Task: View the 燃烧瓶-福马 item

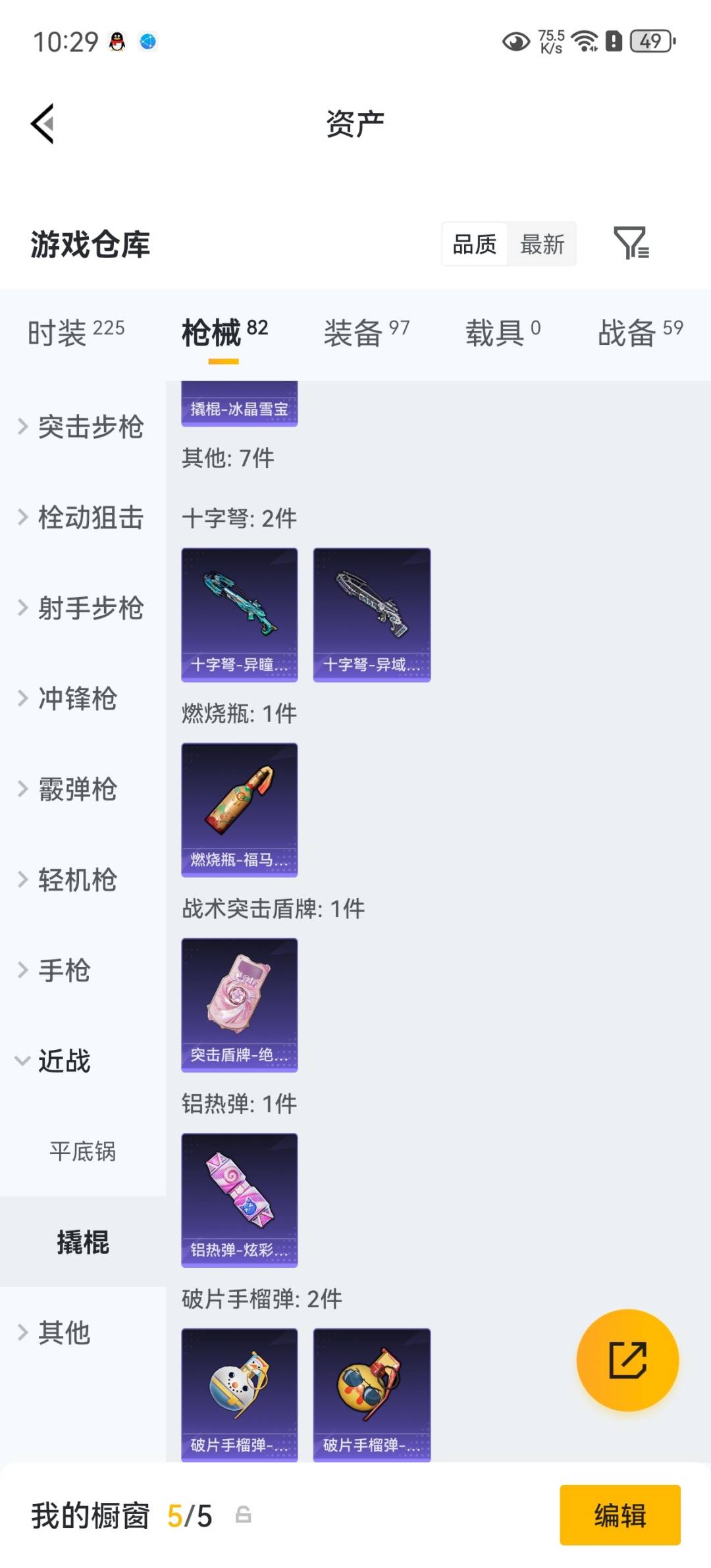Action: click(x=240, y=810)
